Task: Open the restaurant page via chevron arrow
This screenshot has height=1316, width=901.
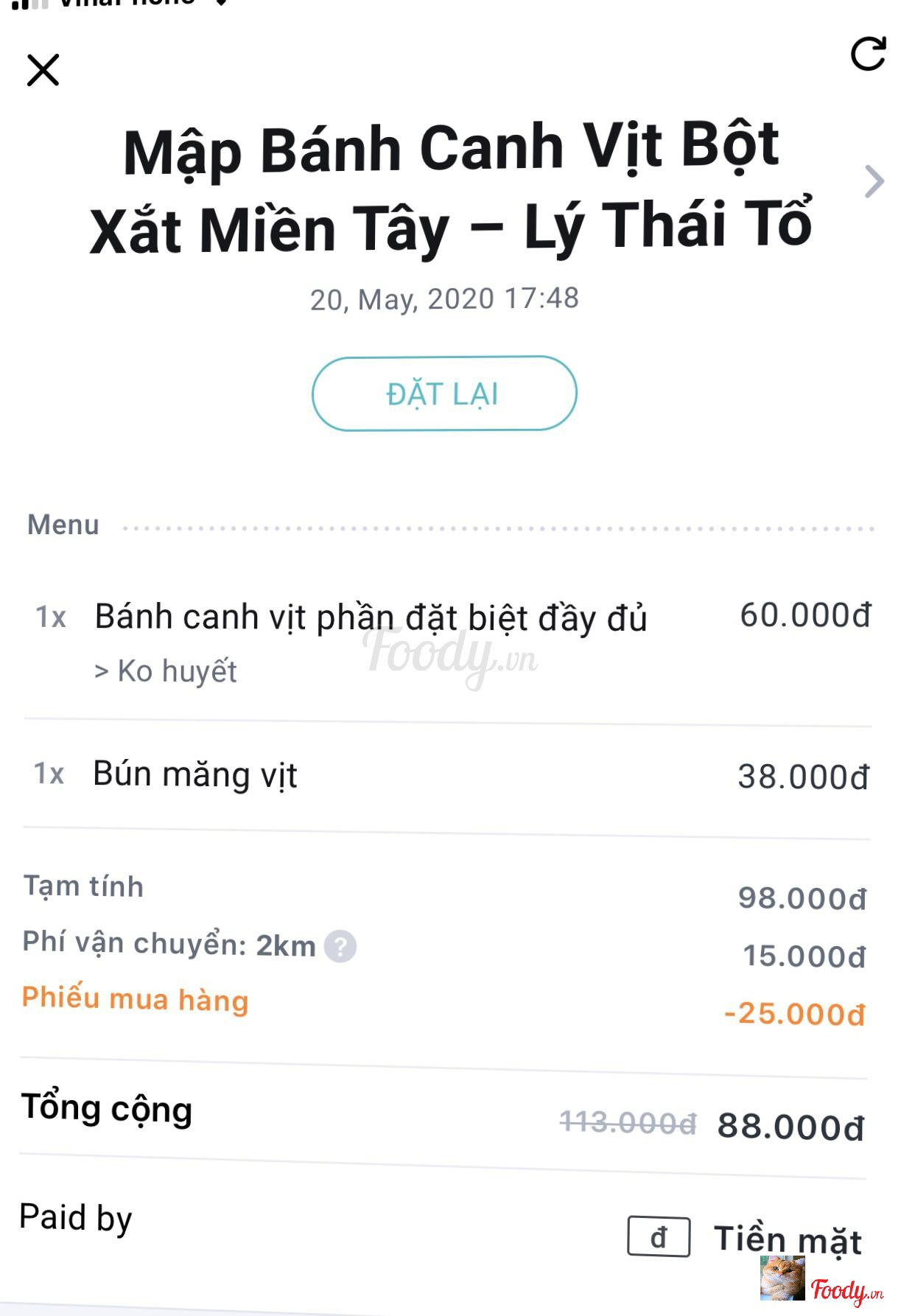Action: tap(873, 181)
